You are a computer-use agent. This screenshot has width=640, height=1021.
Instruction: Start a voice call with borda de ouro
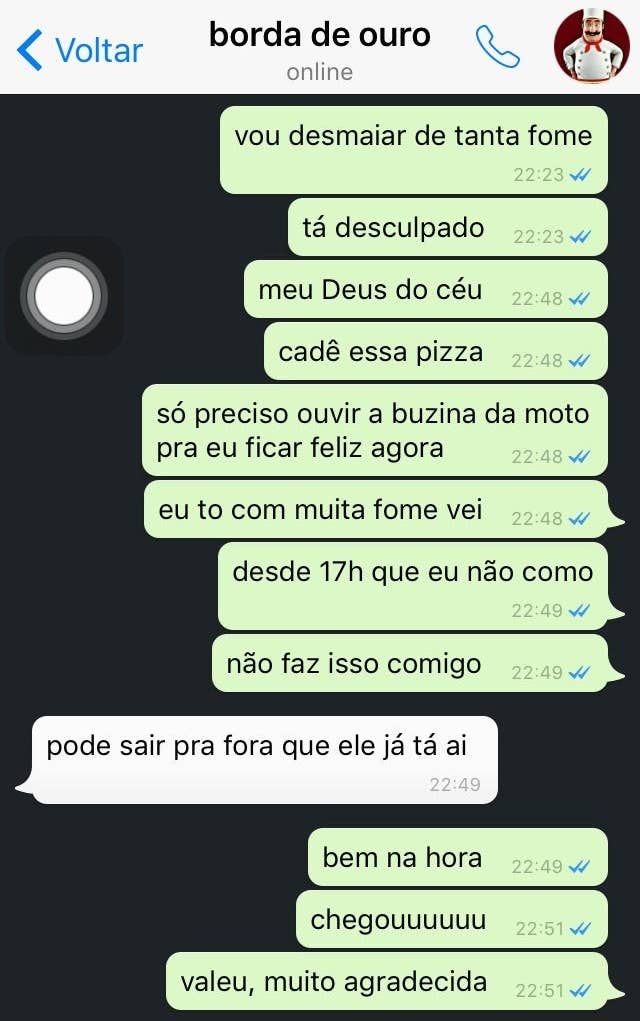(497, 47)
